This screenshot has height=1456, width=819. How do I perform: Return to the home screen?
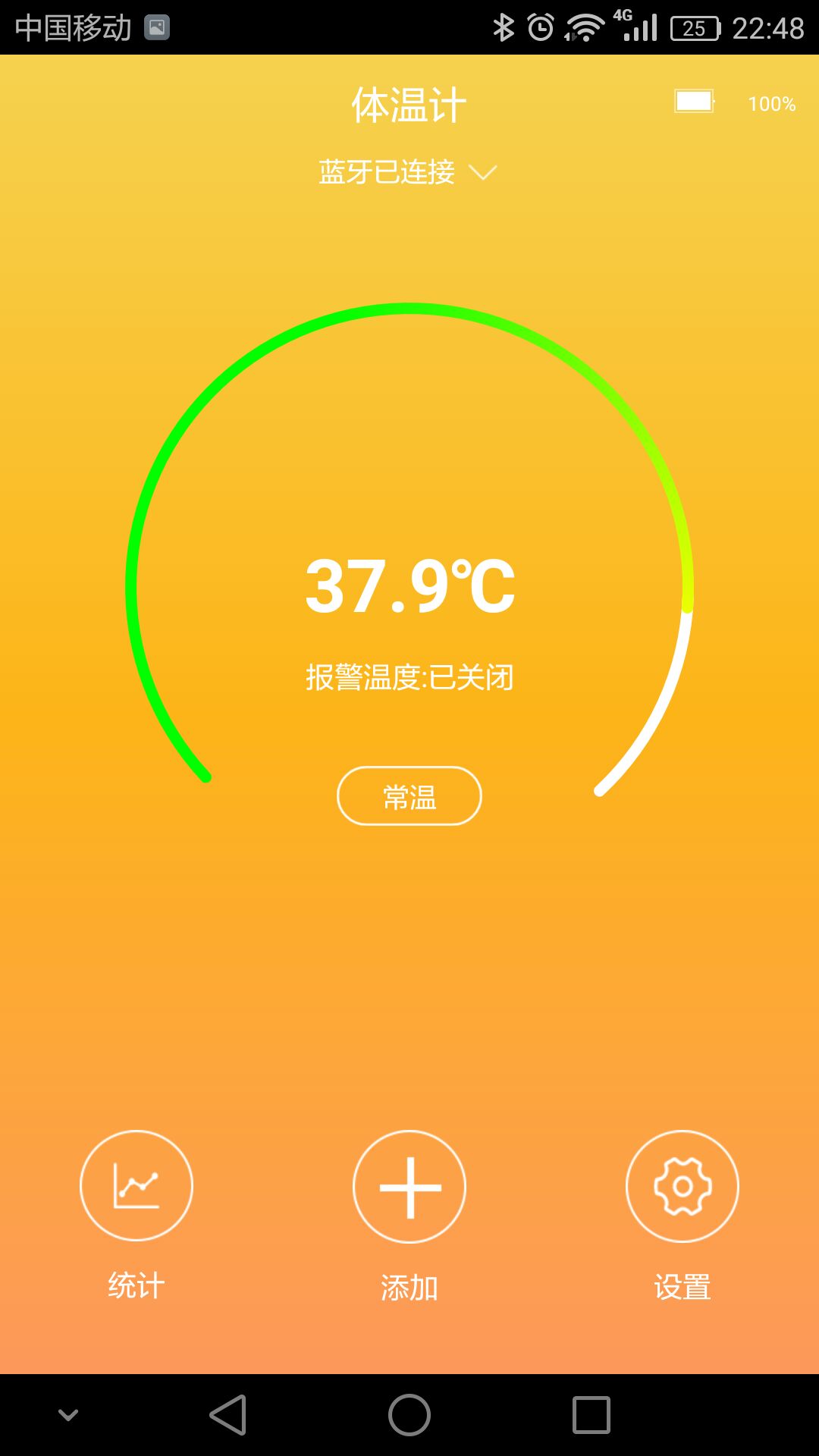409,1415
